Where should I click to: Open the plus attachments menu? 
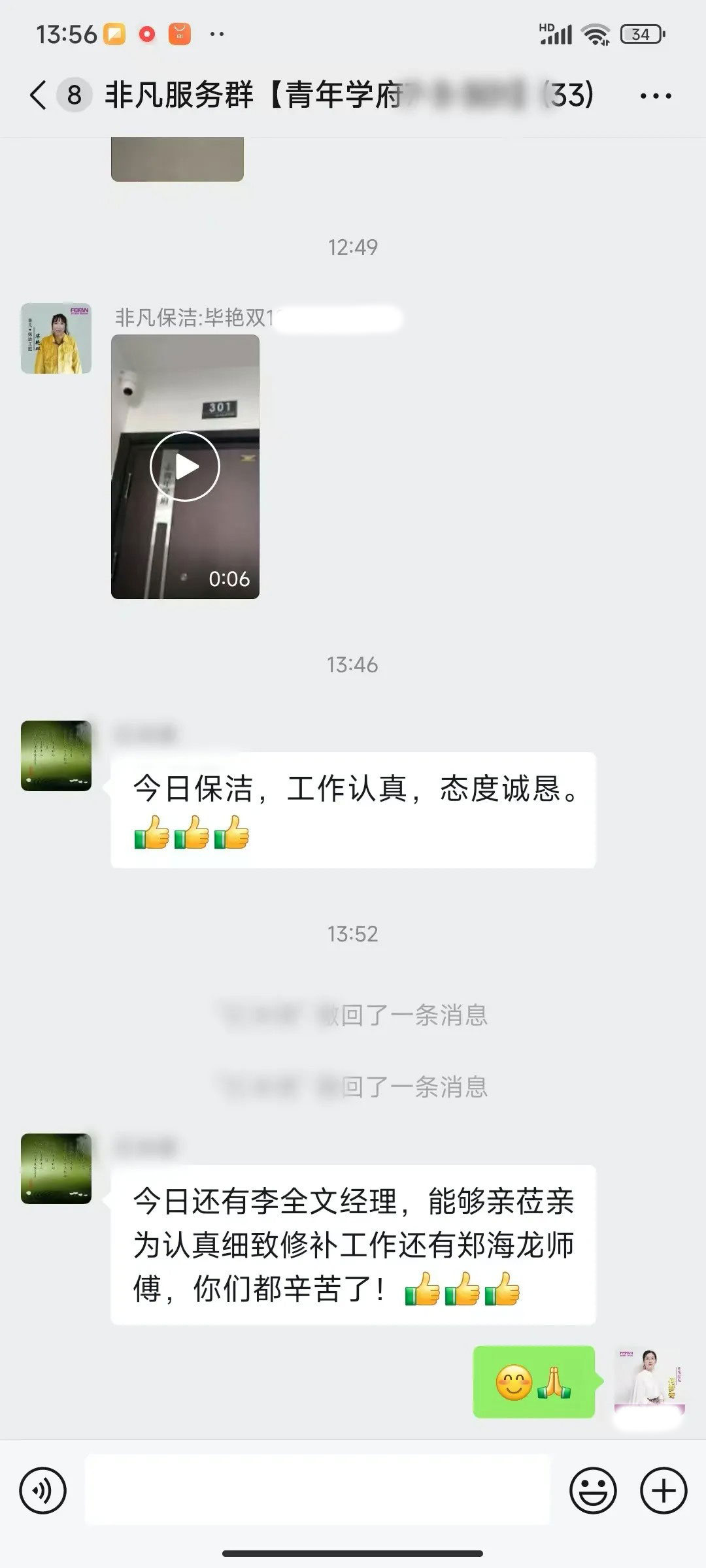tap(664, 1490)
